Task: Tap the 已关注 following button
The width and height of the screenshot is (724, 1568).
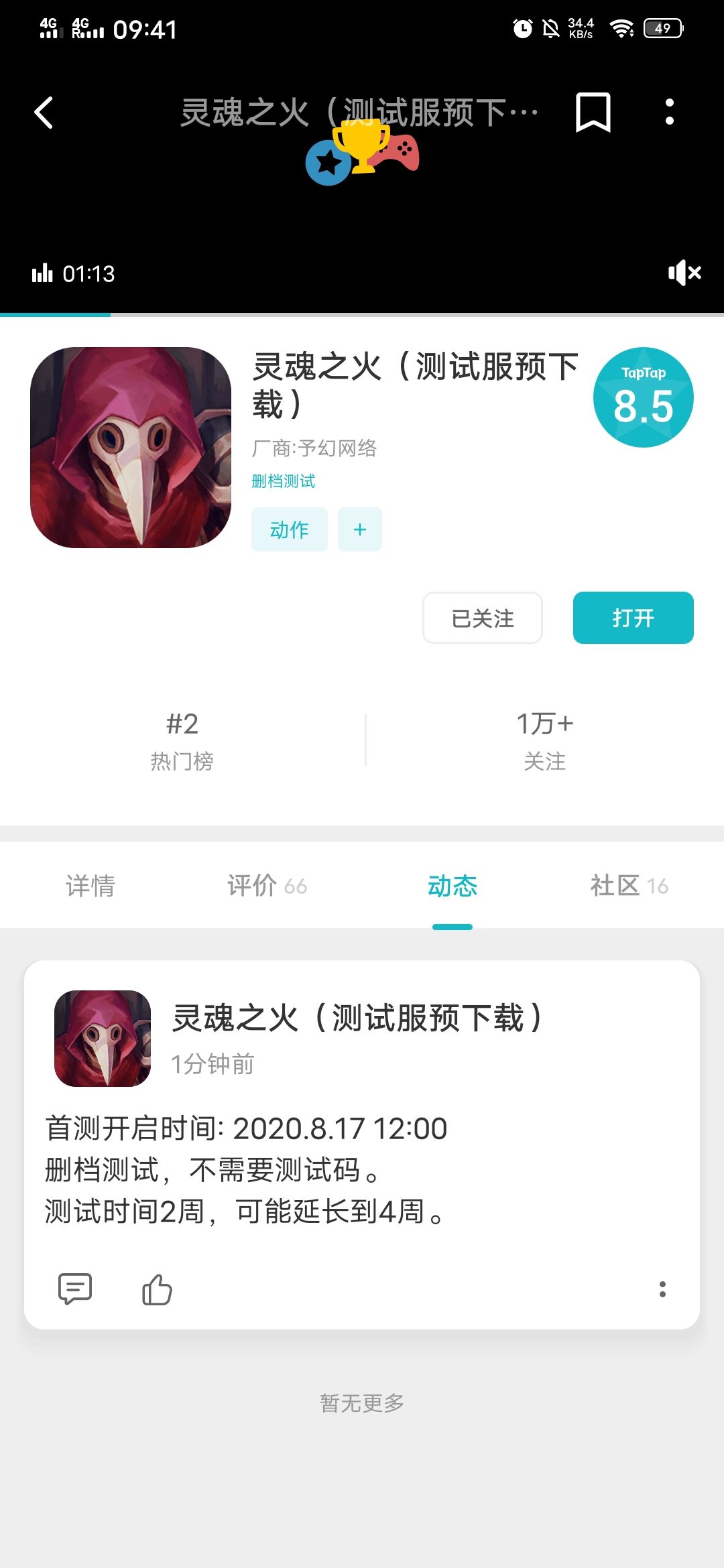Action: click(x=483, y=618)
